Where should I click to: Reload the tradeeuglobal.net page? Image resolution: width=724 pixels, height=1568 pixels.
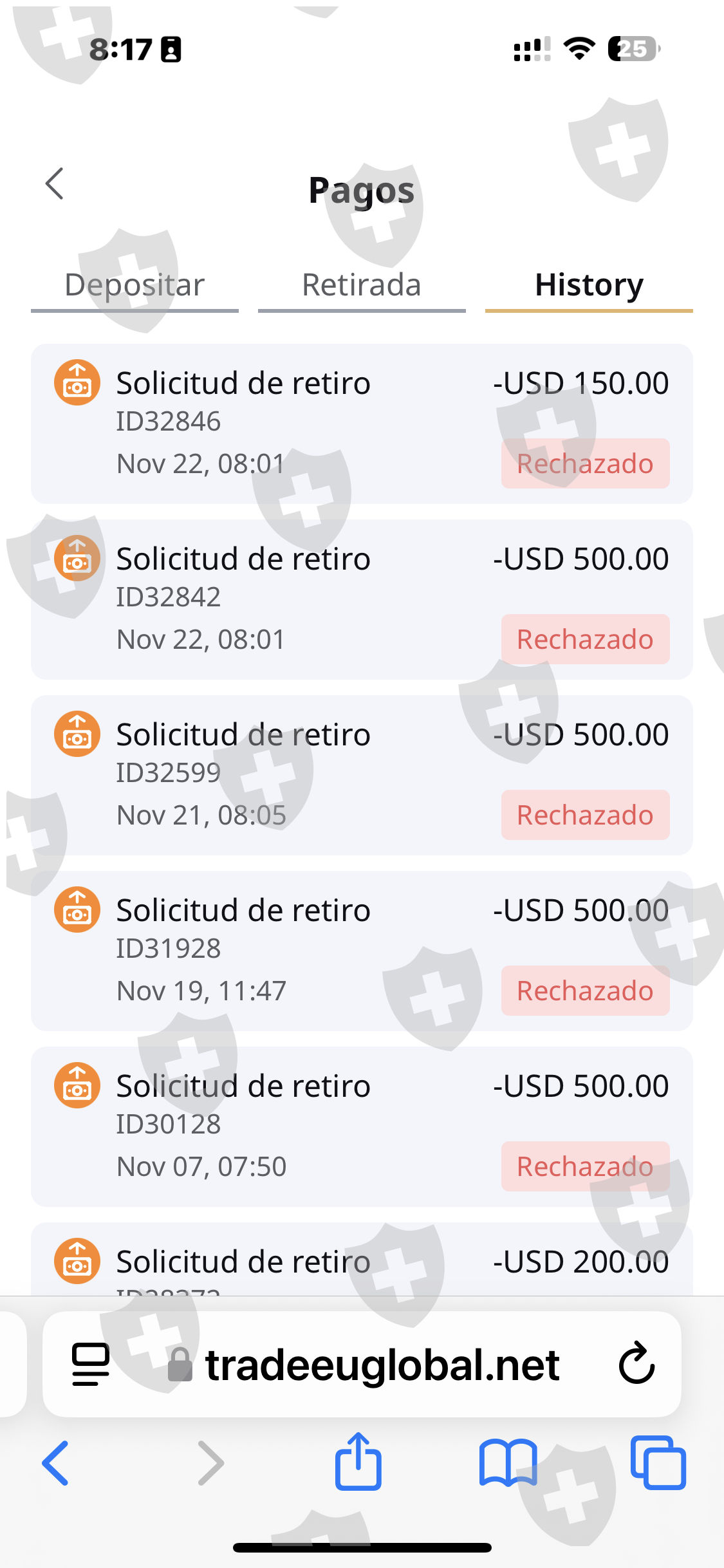(636, 1363)
